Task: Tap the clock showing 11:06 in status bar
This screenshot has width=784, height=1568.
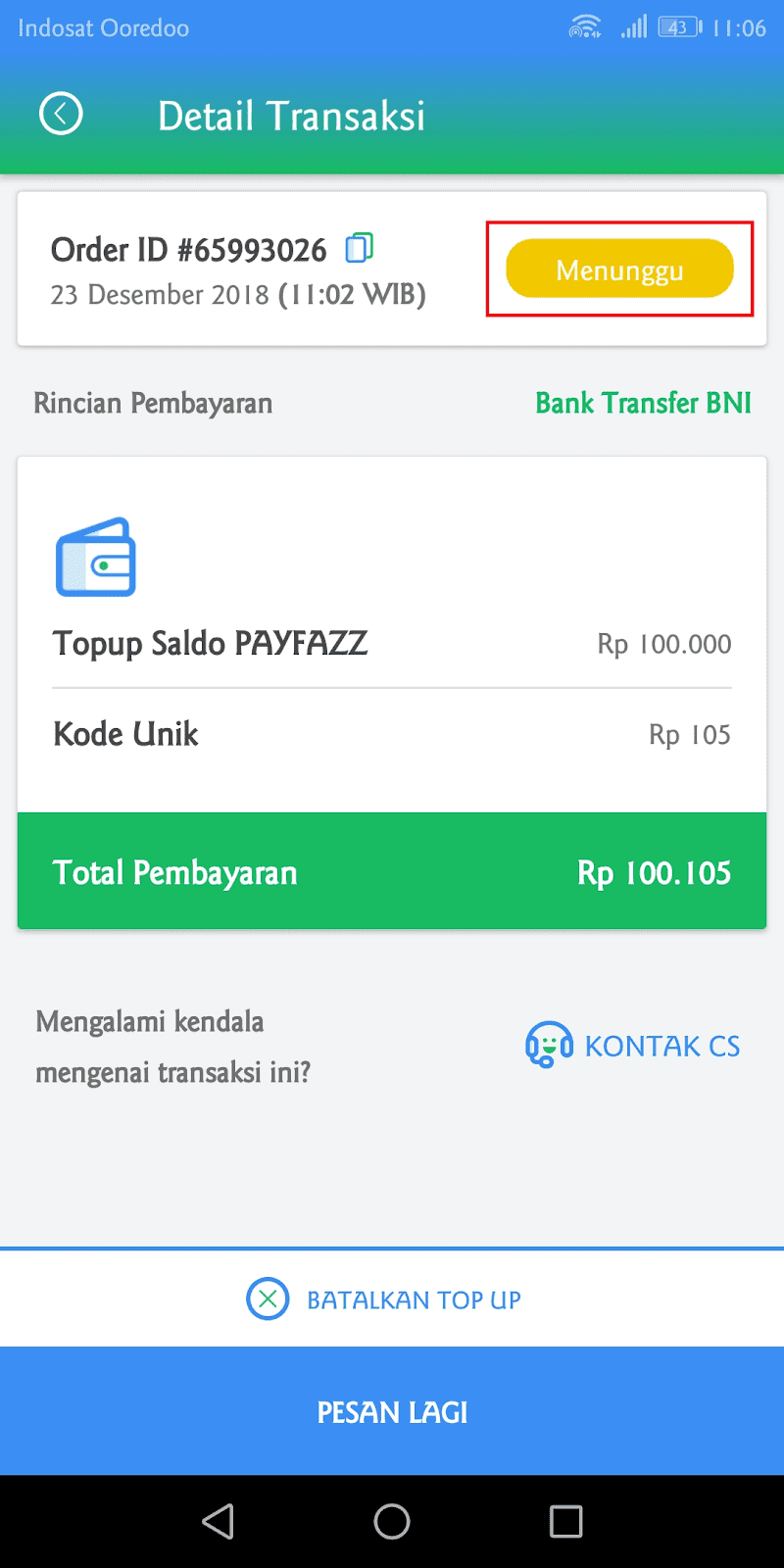Action: tap(743, 27)
